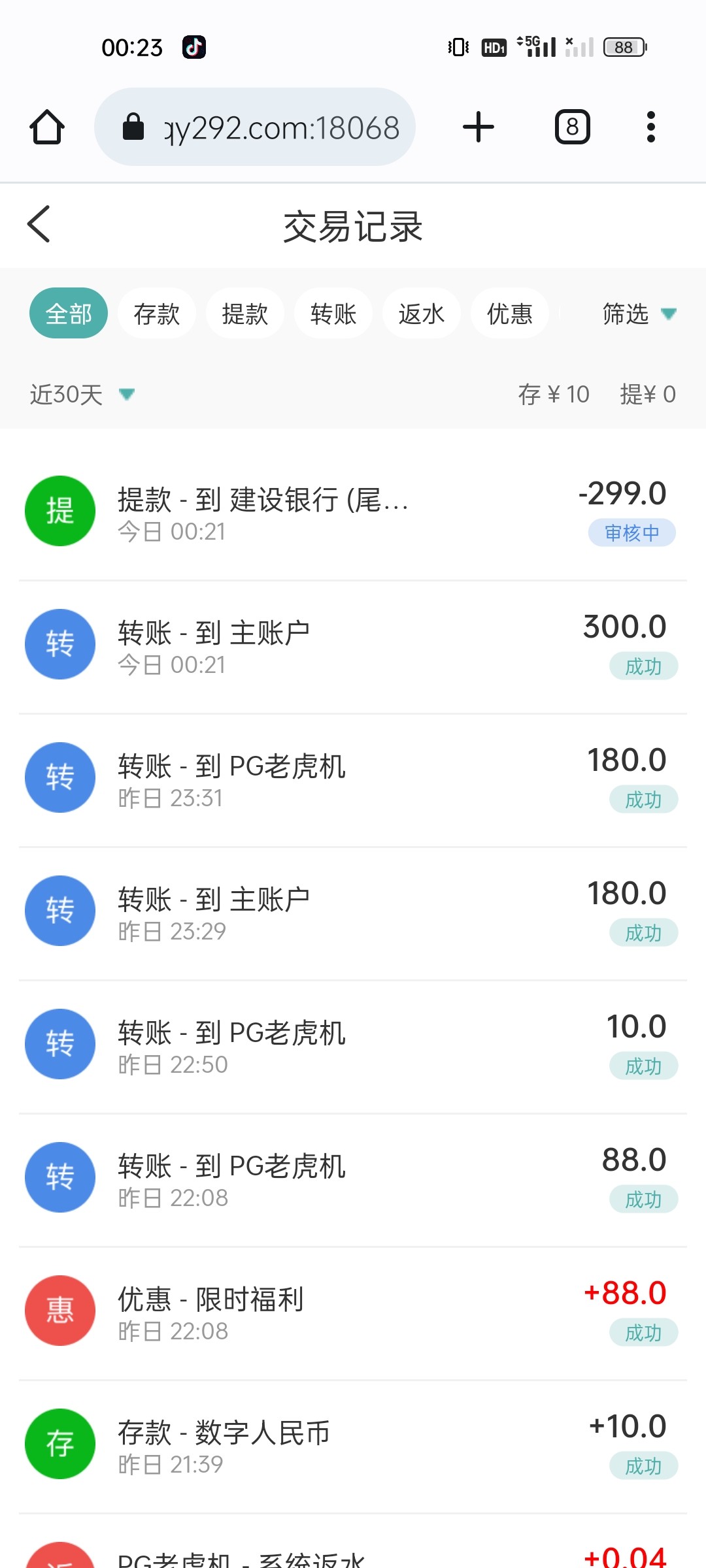Open the browser home page
The height and width of the screenshot is (1568, 706).
[x=47, y=127]
